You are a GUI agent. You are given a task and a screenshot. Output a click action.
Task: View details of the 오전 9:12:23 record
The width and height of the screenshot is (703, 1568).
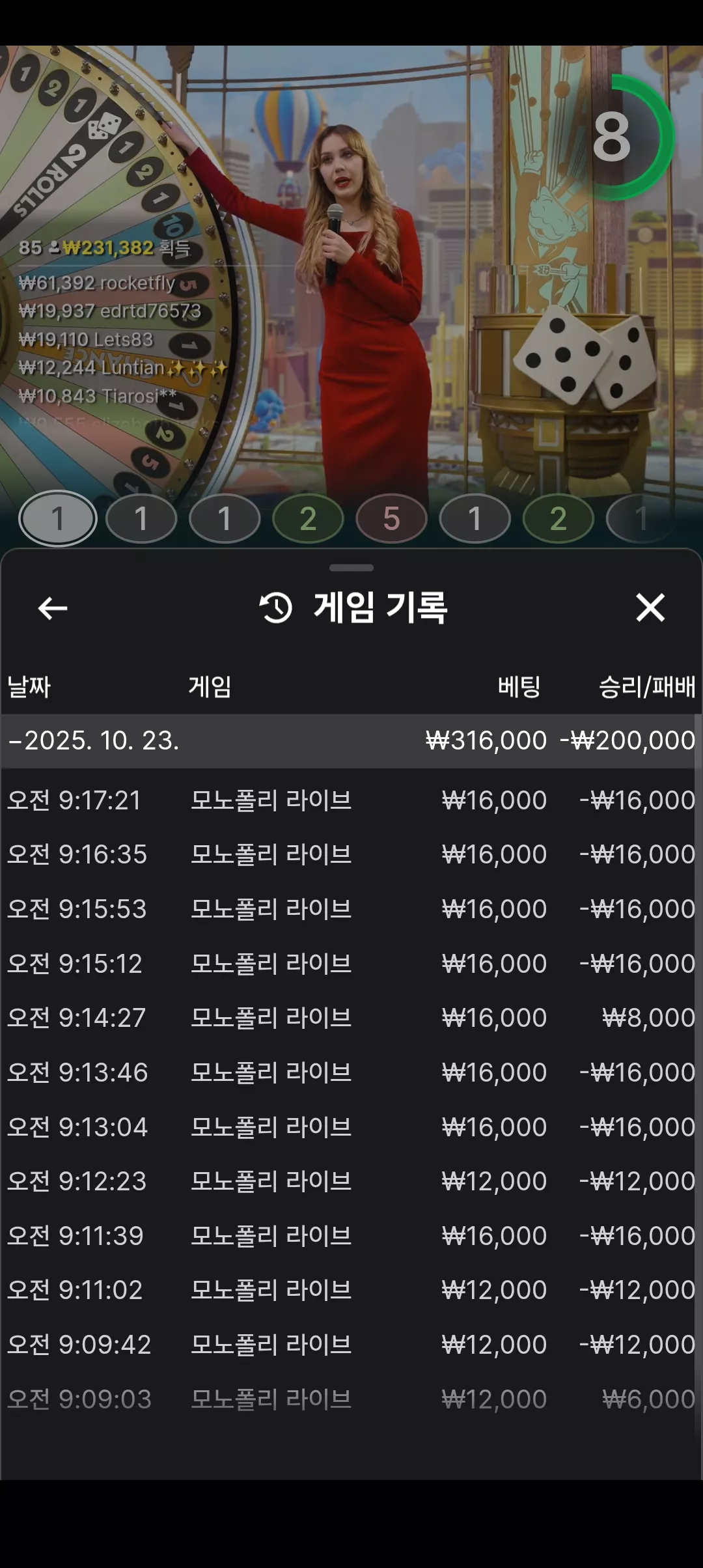pyautogui.click(x=351, y=1181)
